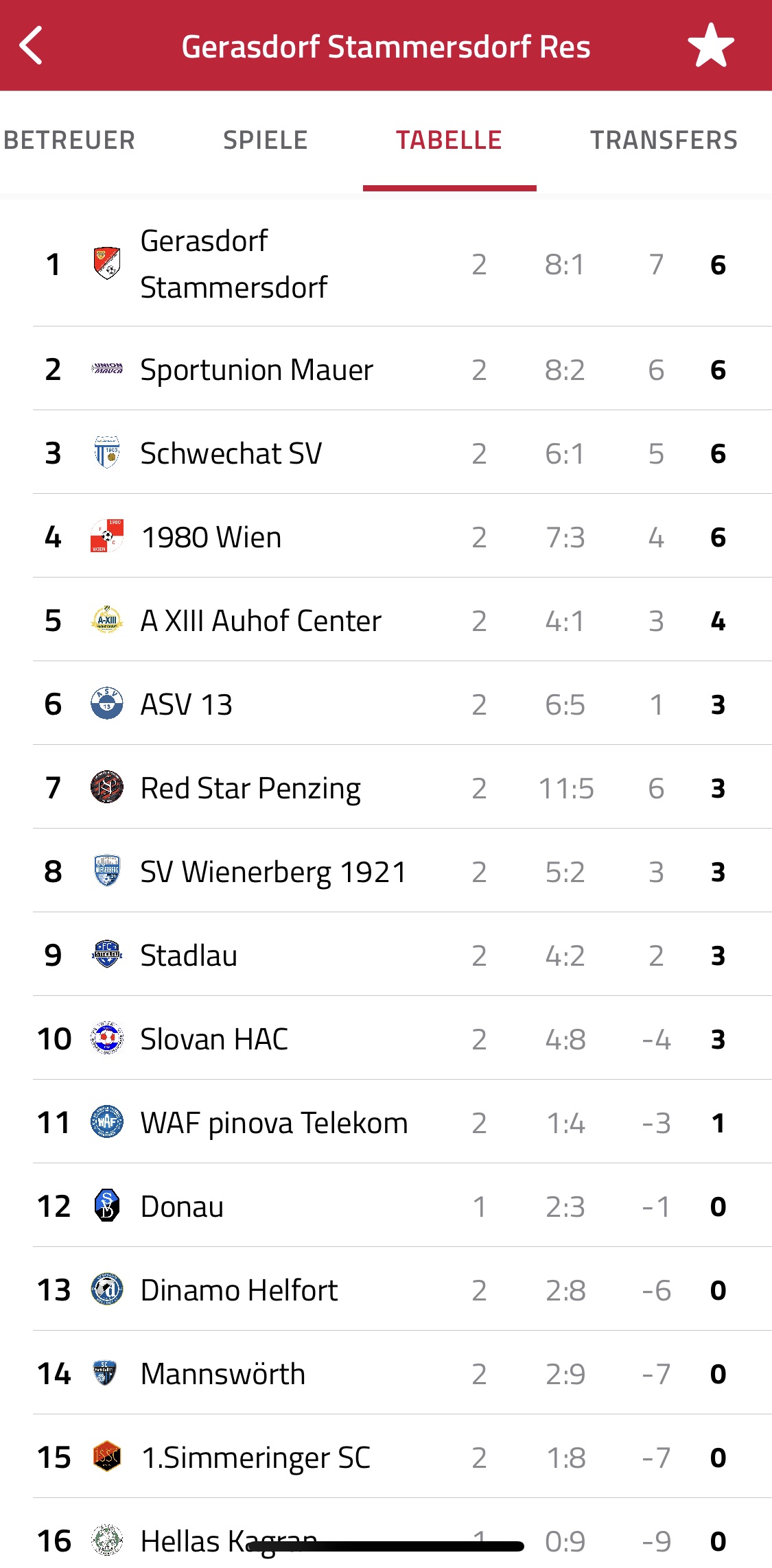Open the Transfers tab
This screenshot has width=772, height=1568.
point(664,141)
